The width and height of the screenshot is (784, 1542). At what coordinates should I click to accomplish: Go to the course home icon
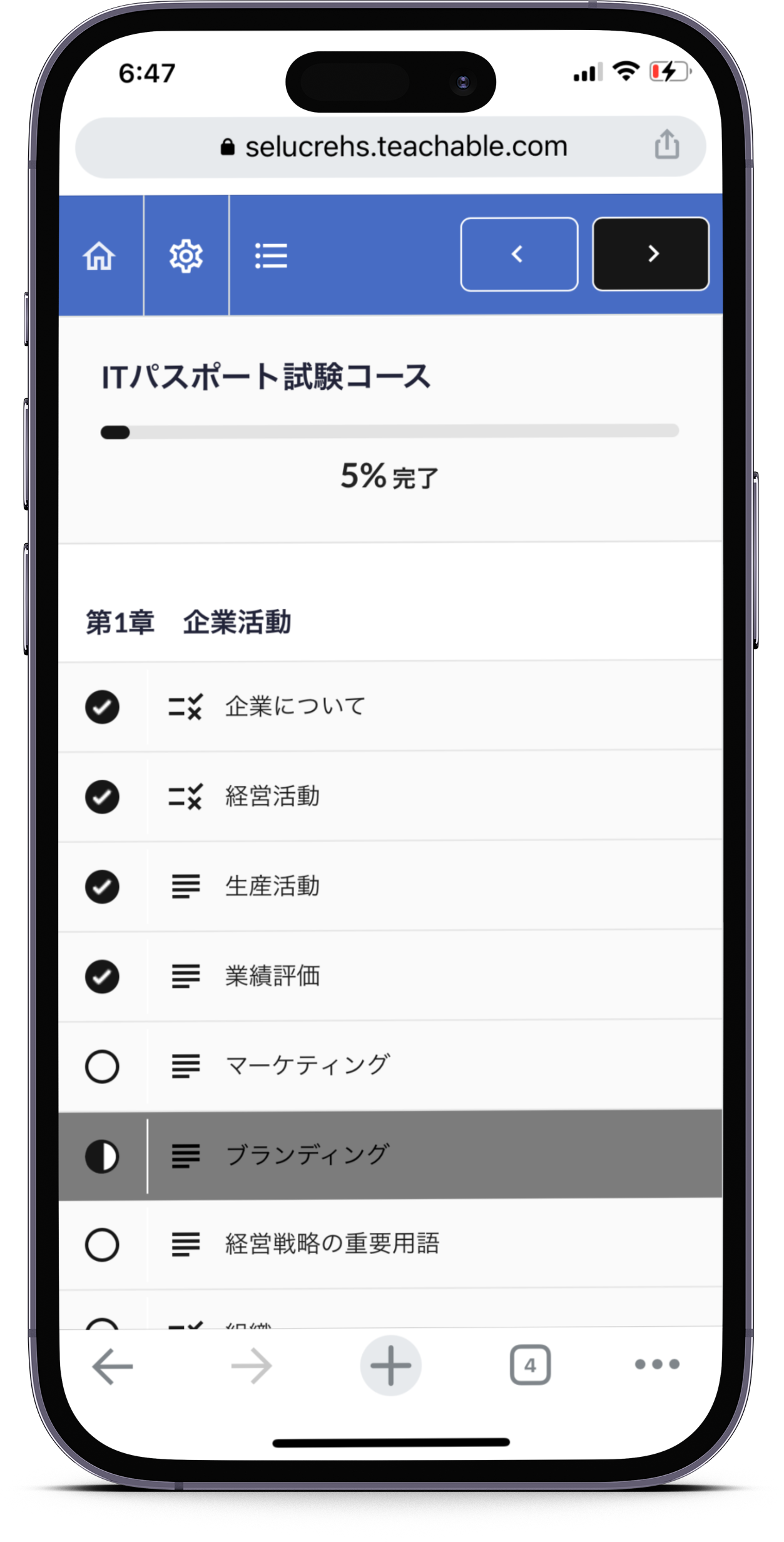click(100, 256)
